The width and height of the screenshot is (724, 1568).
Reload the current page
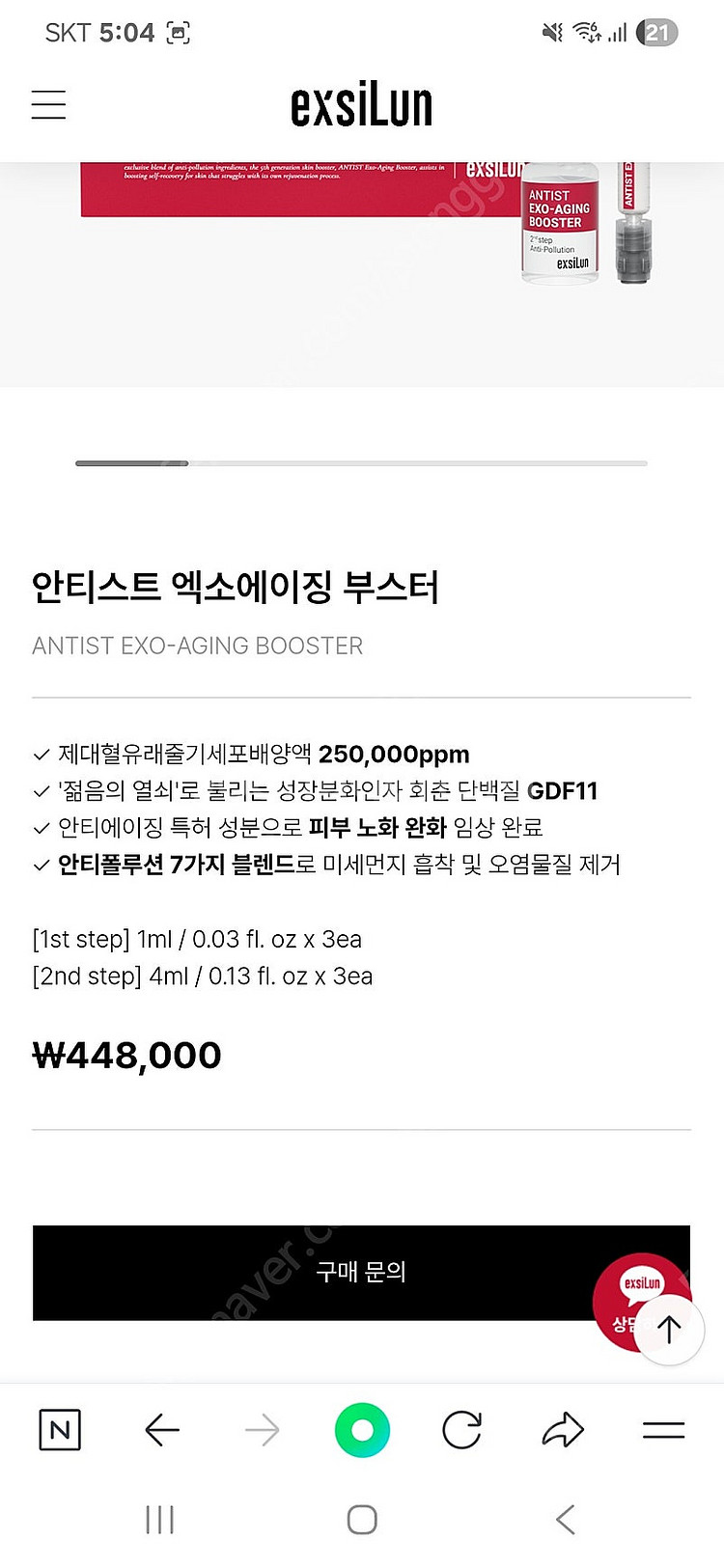pos(462,1429)
